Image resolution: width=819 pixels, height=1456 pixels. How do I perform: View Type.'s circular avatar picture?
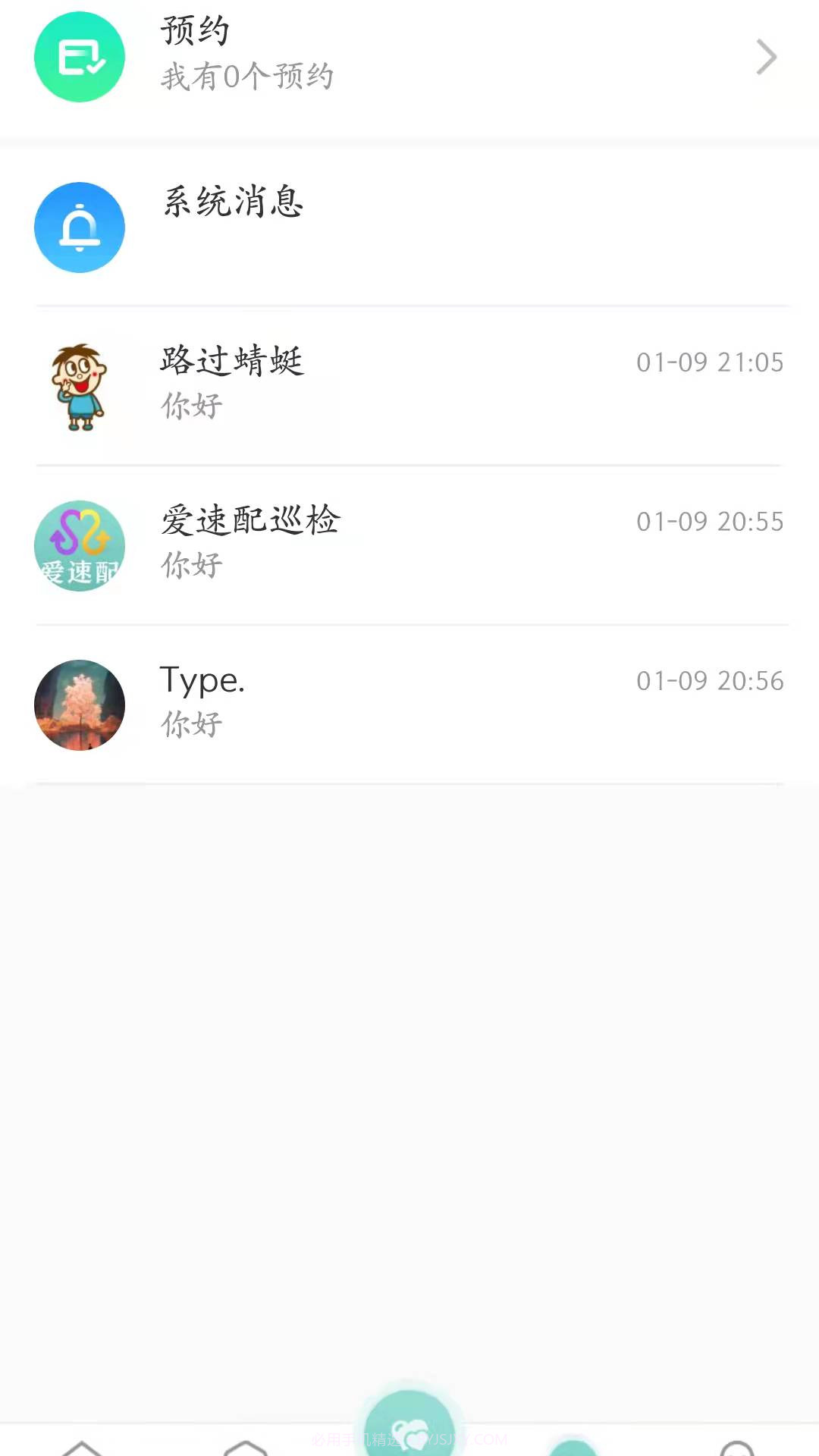point(80,705)
